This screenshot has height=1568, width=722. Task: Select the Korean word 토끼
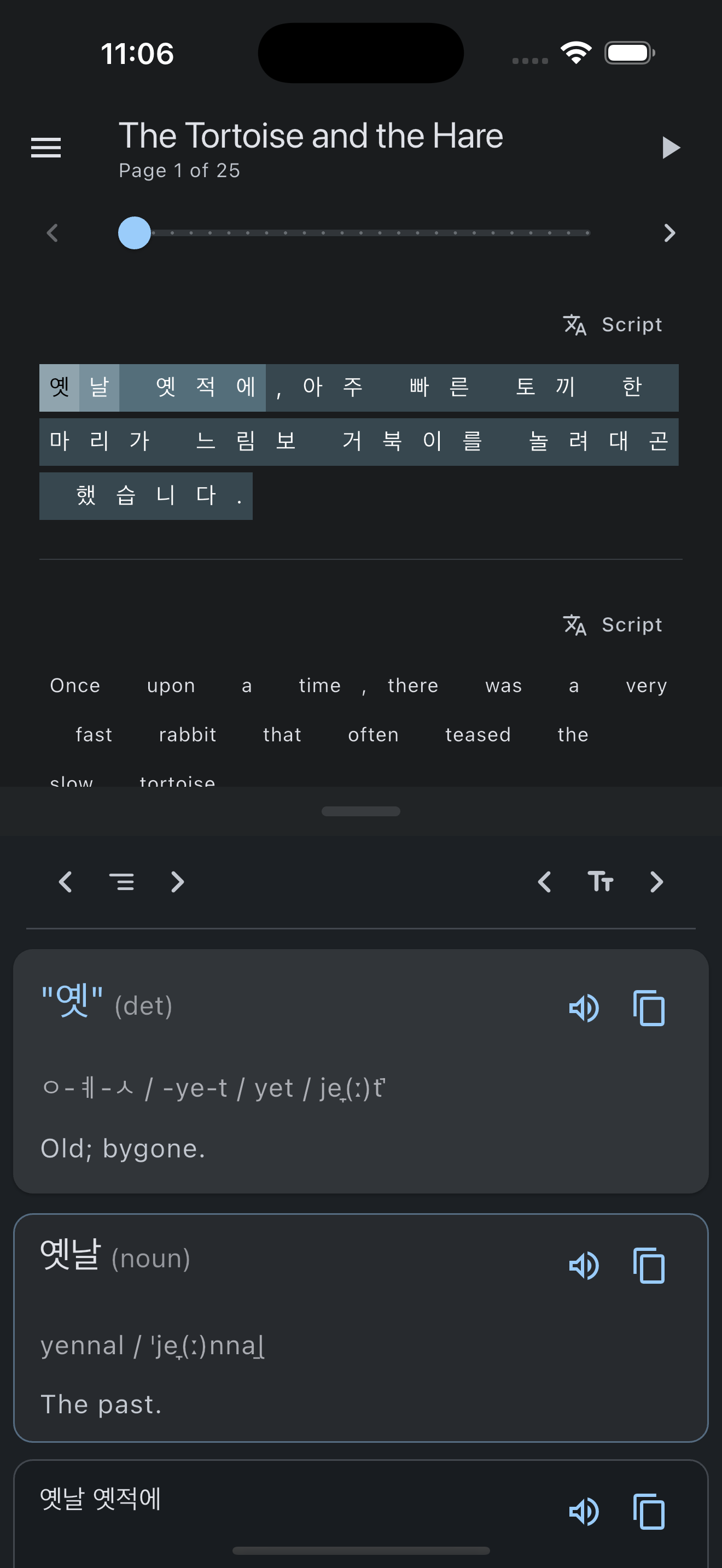pos(545,387)
